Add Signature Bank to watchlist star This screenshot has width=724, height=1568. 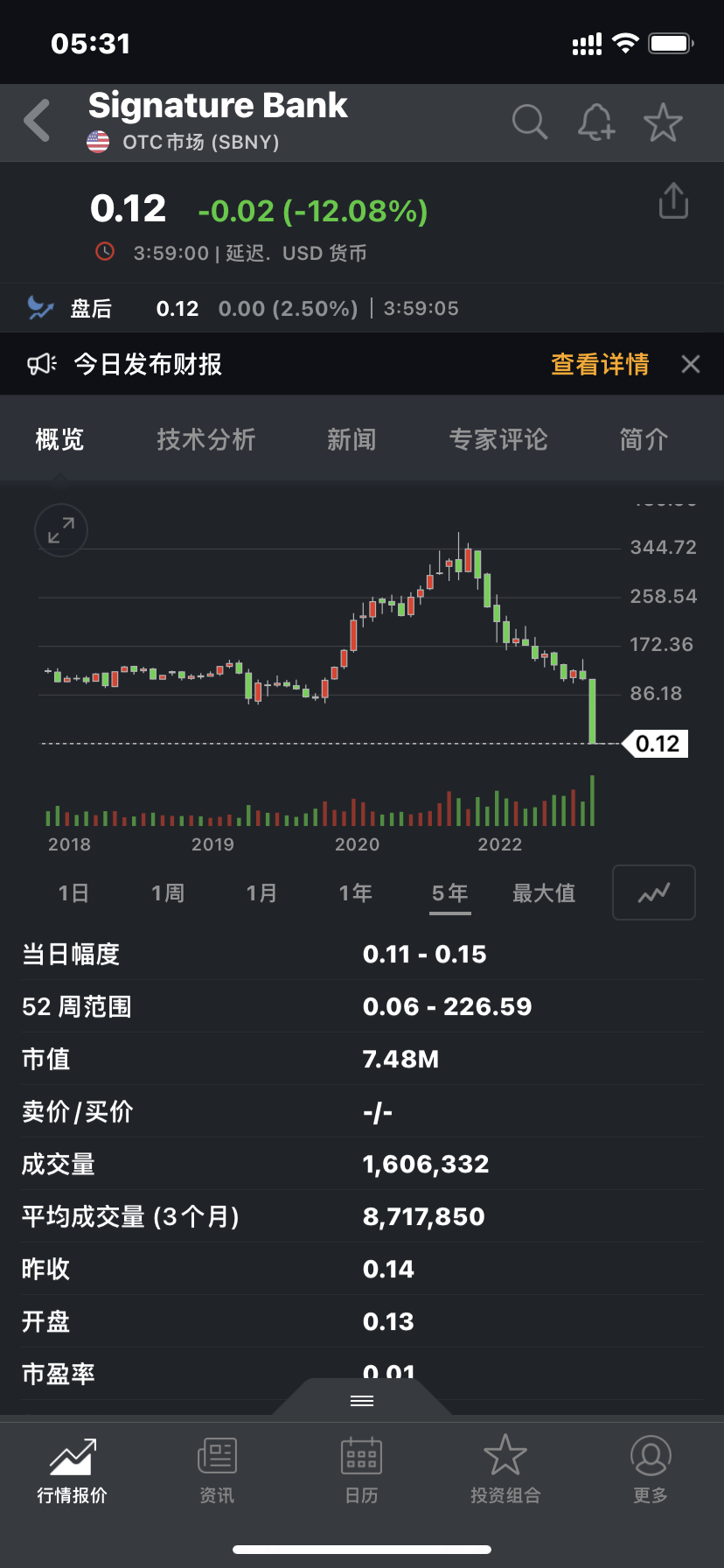pos(663,122)
